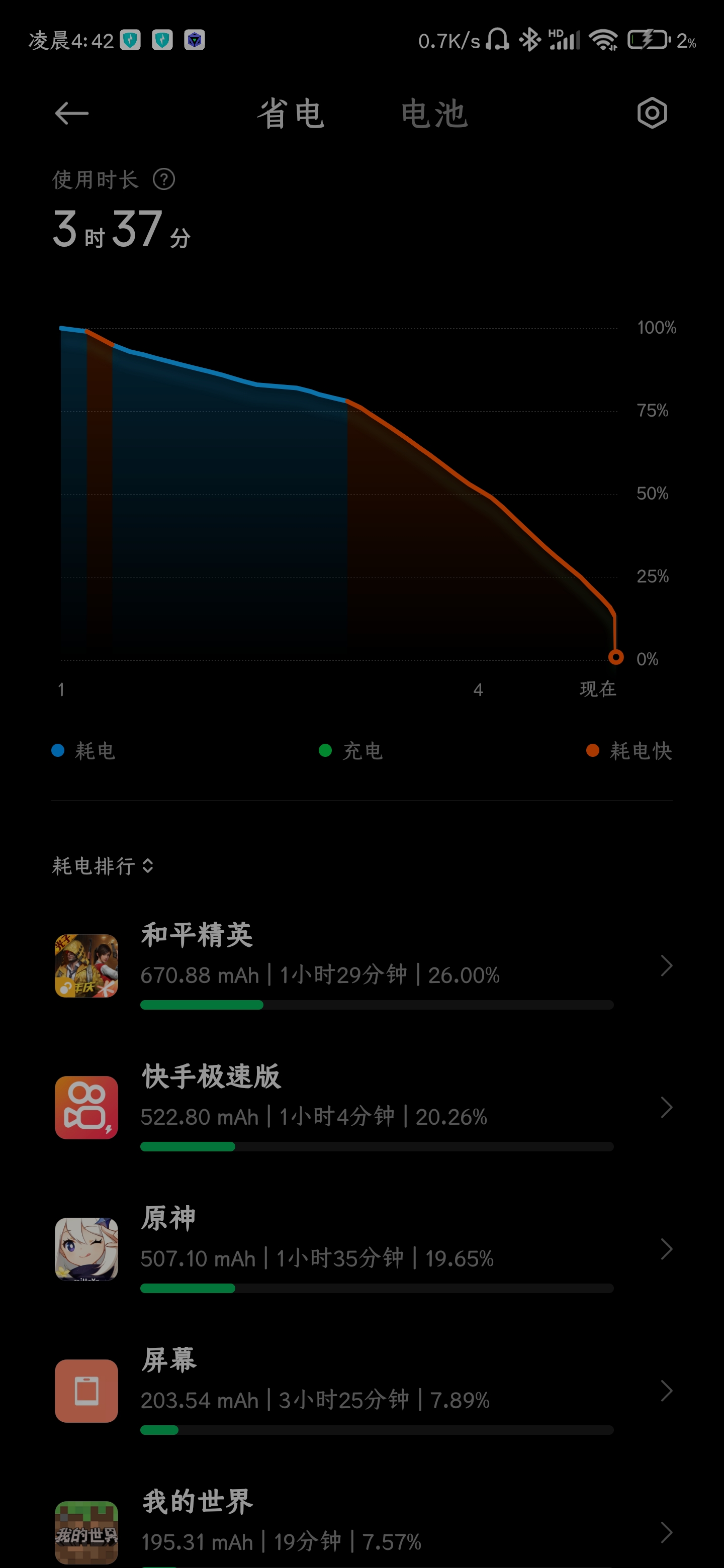Show help for 使用时长
Screen dimensions: 724x1568
click(164, 179)
